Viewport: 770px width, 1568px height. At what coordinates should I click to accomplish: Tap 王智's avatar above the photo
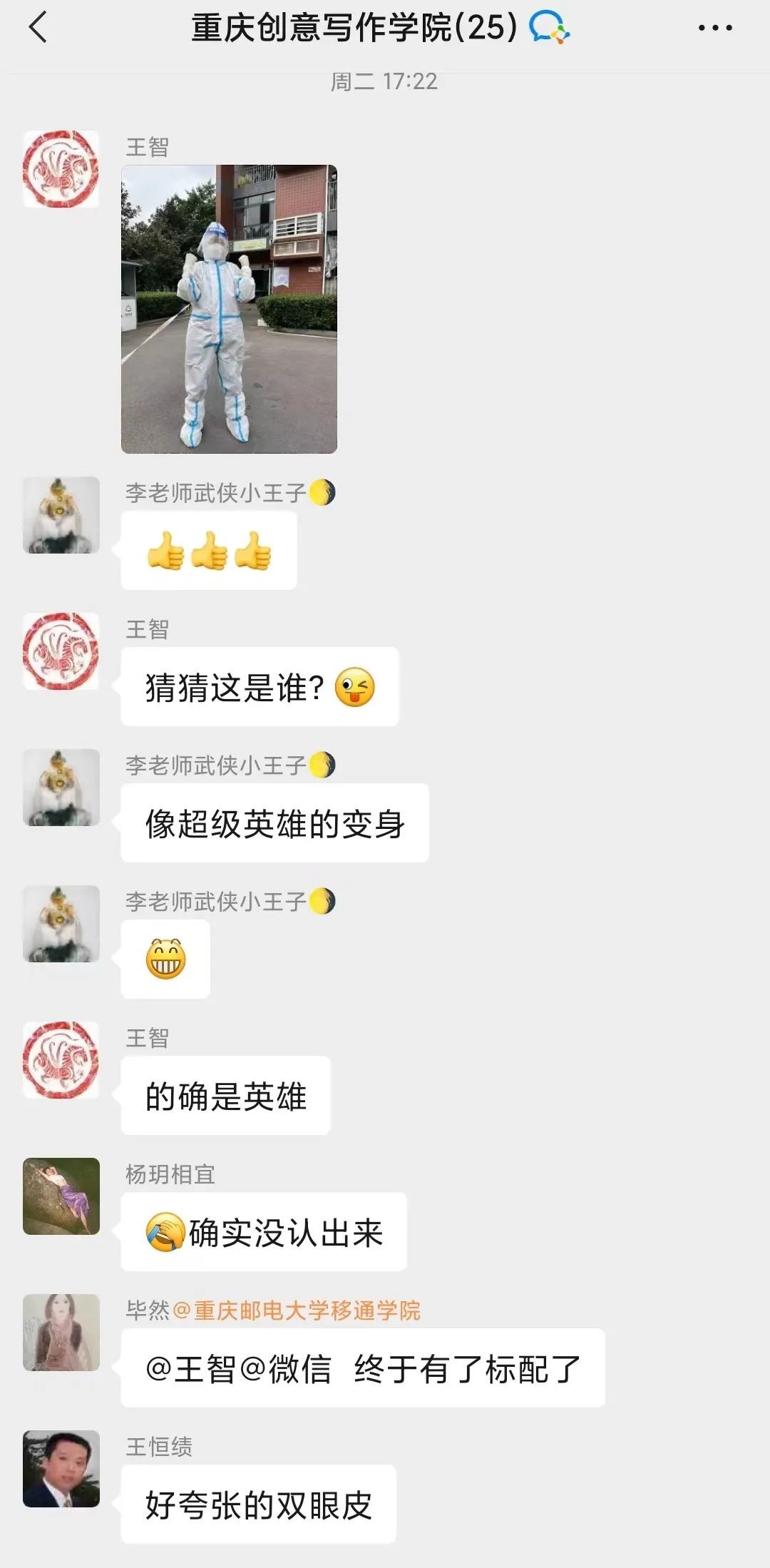click(x=61, y=169)
